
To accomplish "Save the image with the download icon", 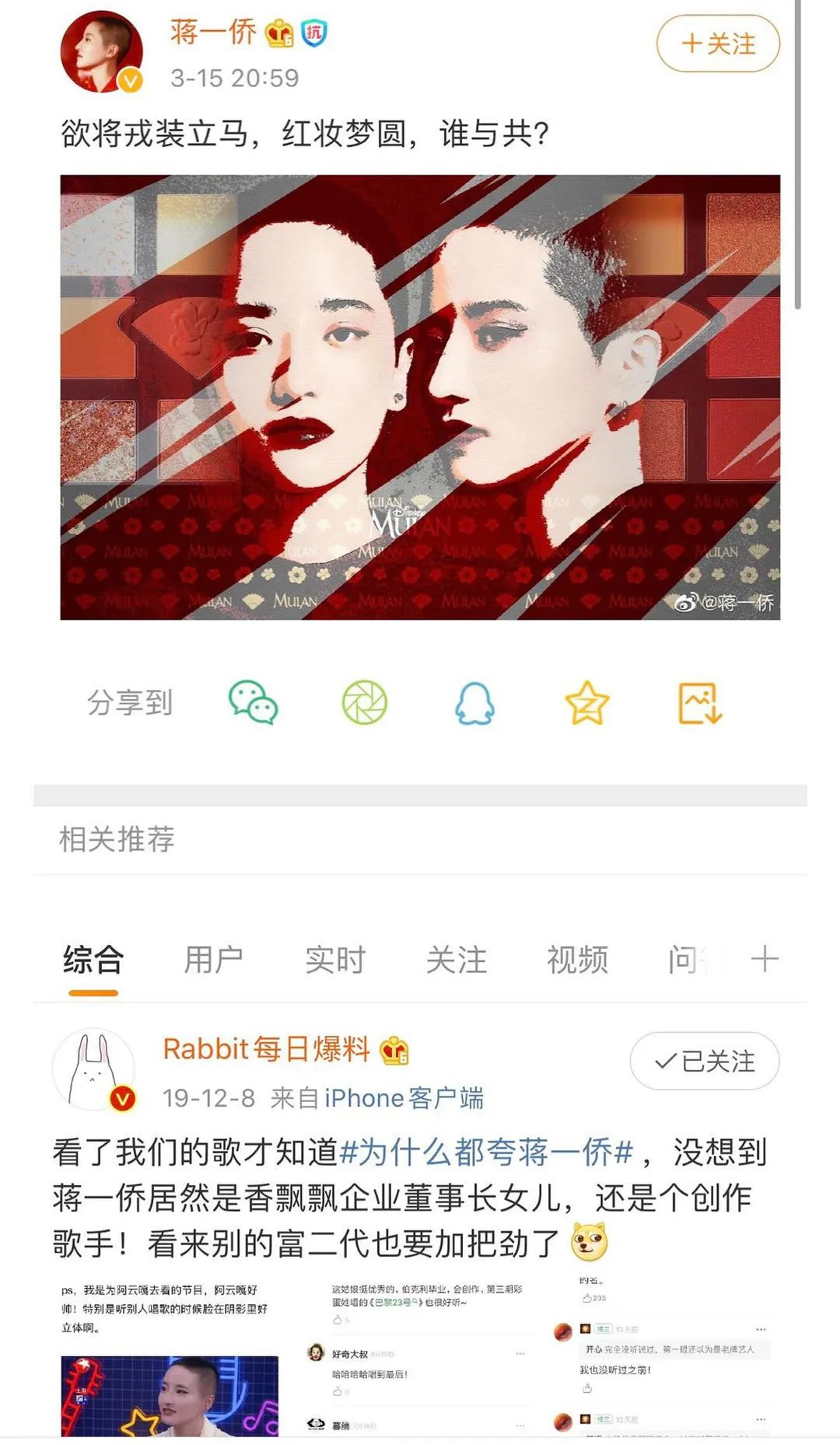I will point(699,702).
